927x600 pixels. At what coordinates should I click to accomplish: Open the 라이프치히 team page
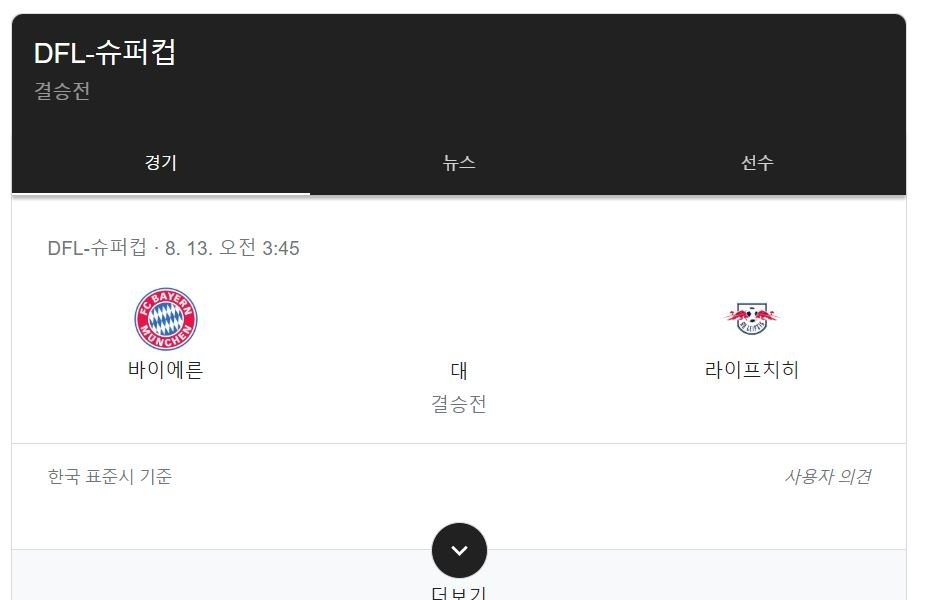coord(752,334)
